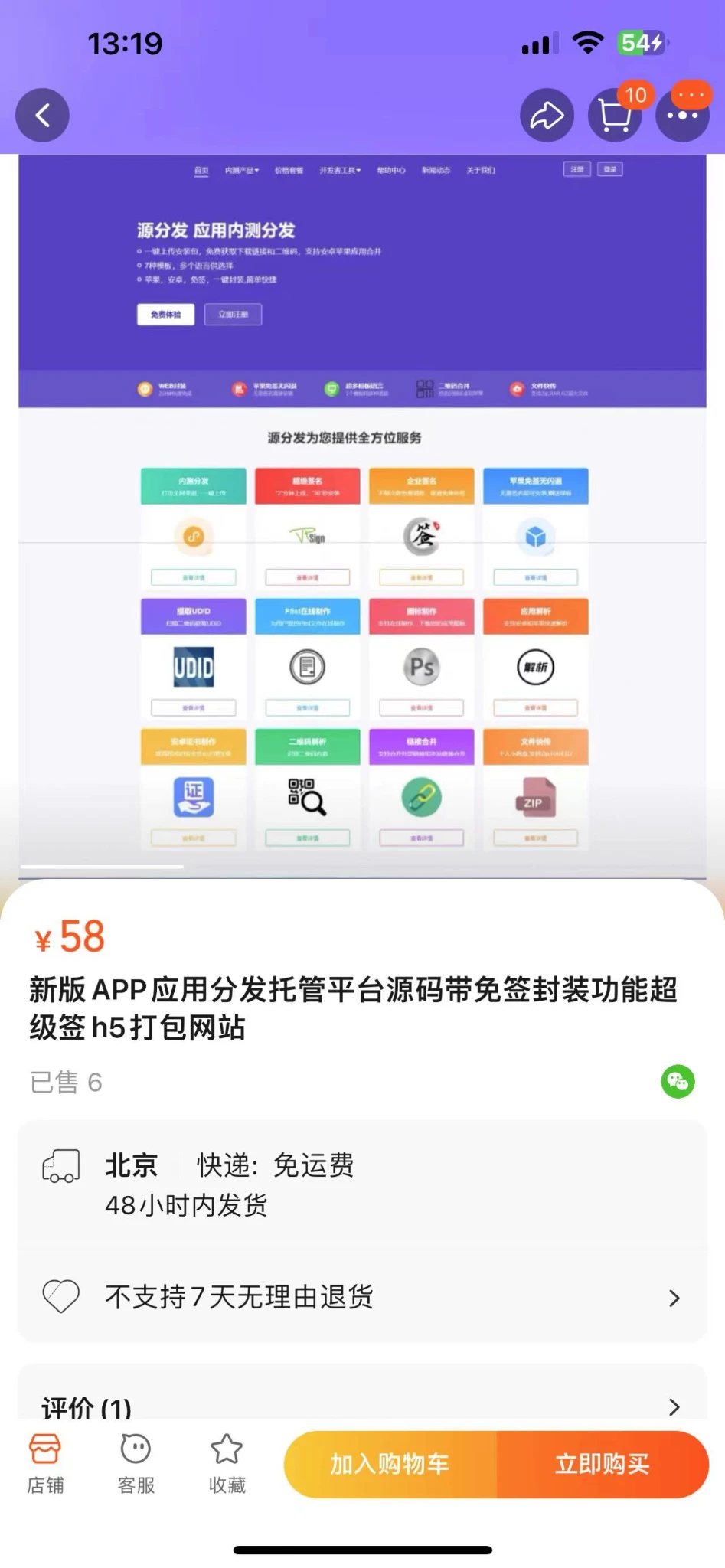725x1568 pixels.
Task: Open the shopping cart
Action: click(x=614, y=116)
